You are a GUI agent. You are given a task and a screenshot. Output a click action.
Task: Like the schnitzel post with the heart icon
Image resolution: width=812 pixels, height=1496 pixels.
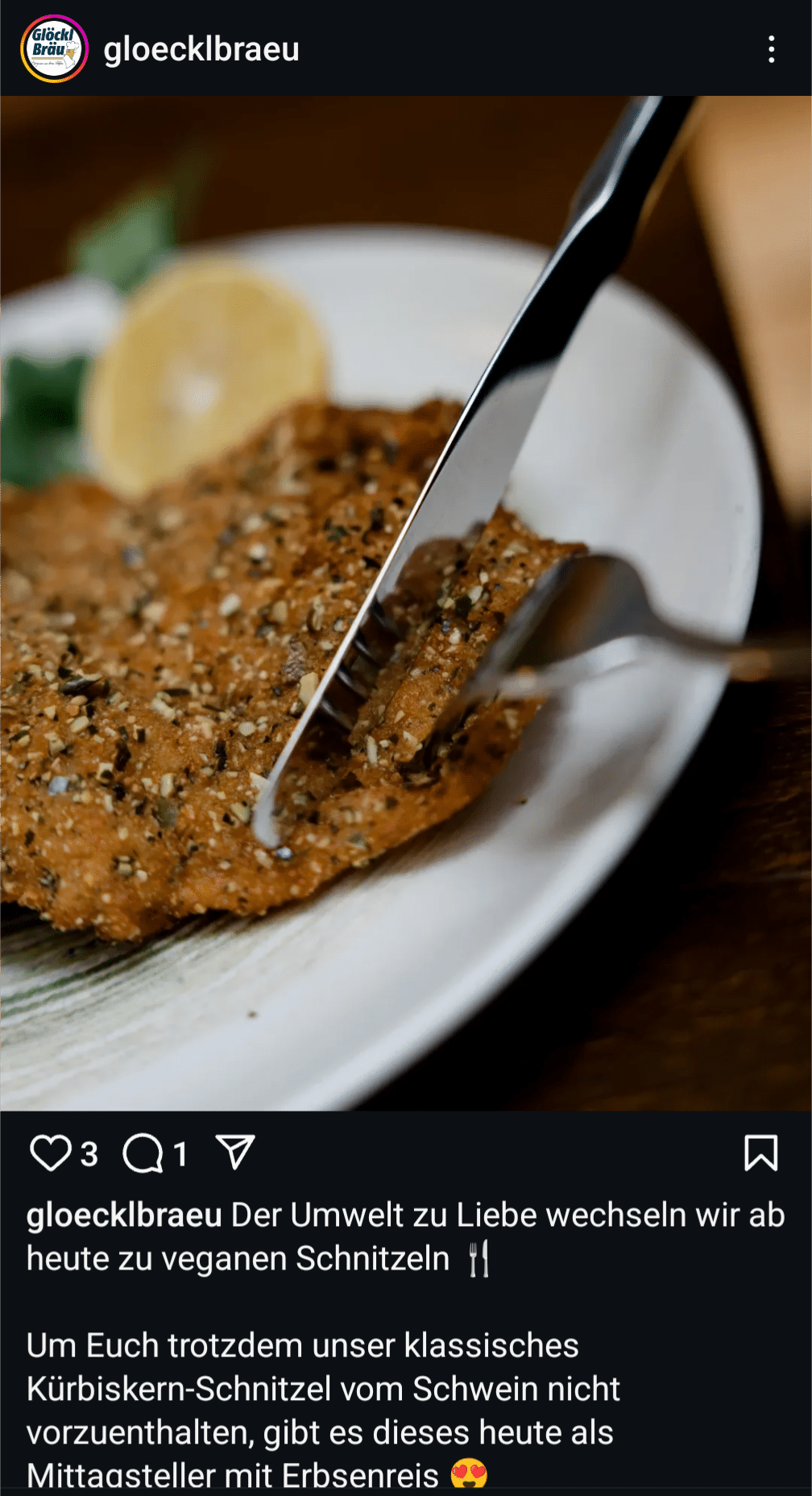(x=51, y=1153)
